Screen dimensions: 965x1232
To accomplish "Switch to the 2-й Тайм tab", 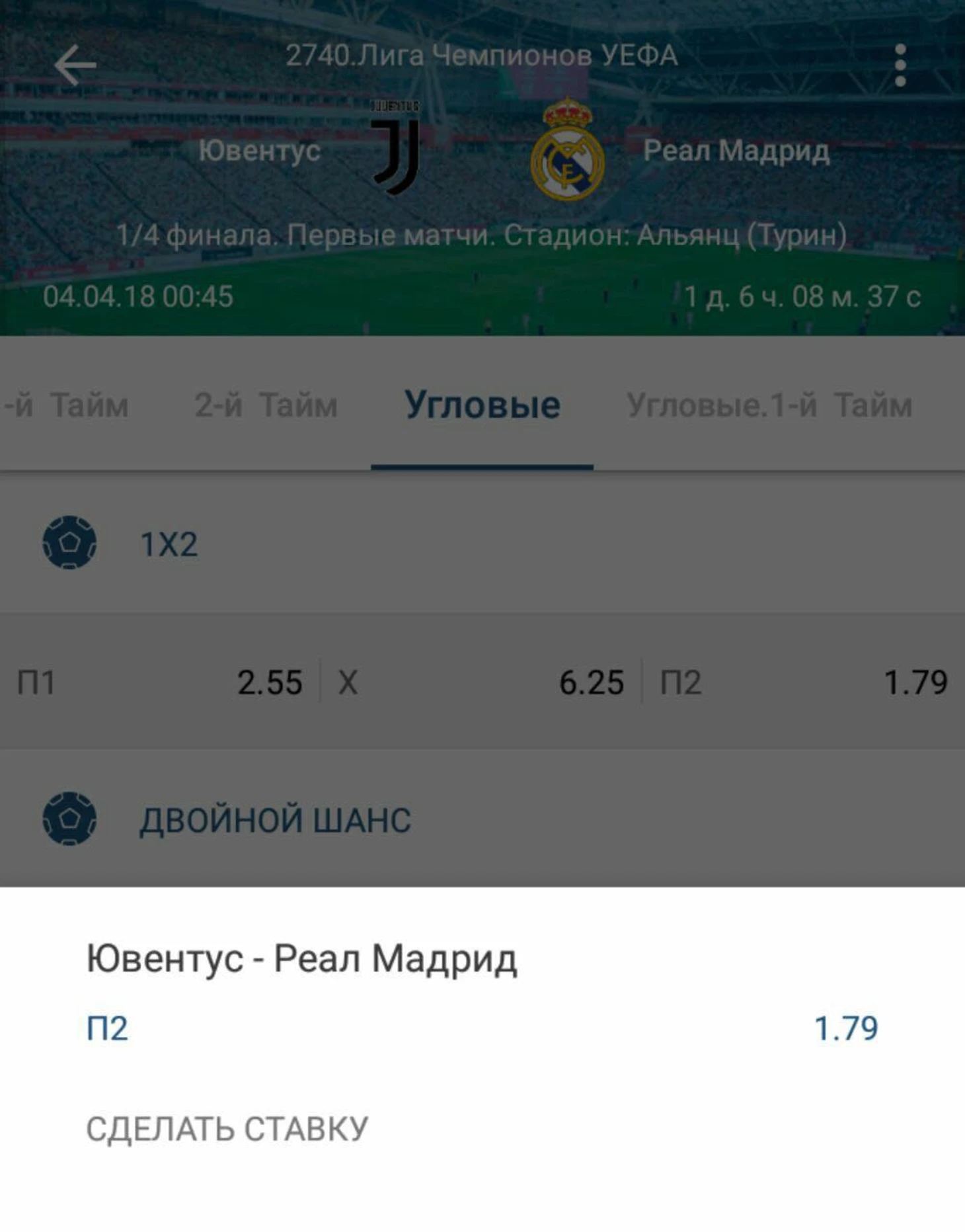I will tap(266, 405).
